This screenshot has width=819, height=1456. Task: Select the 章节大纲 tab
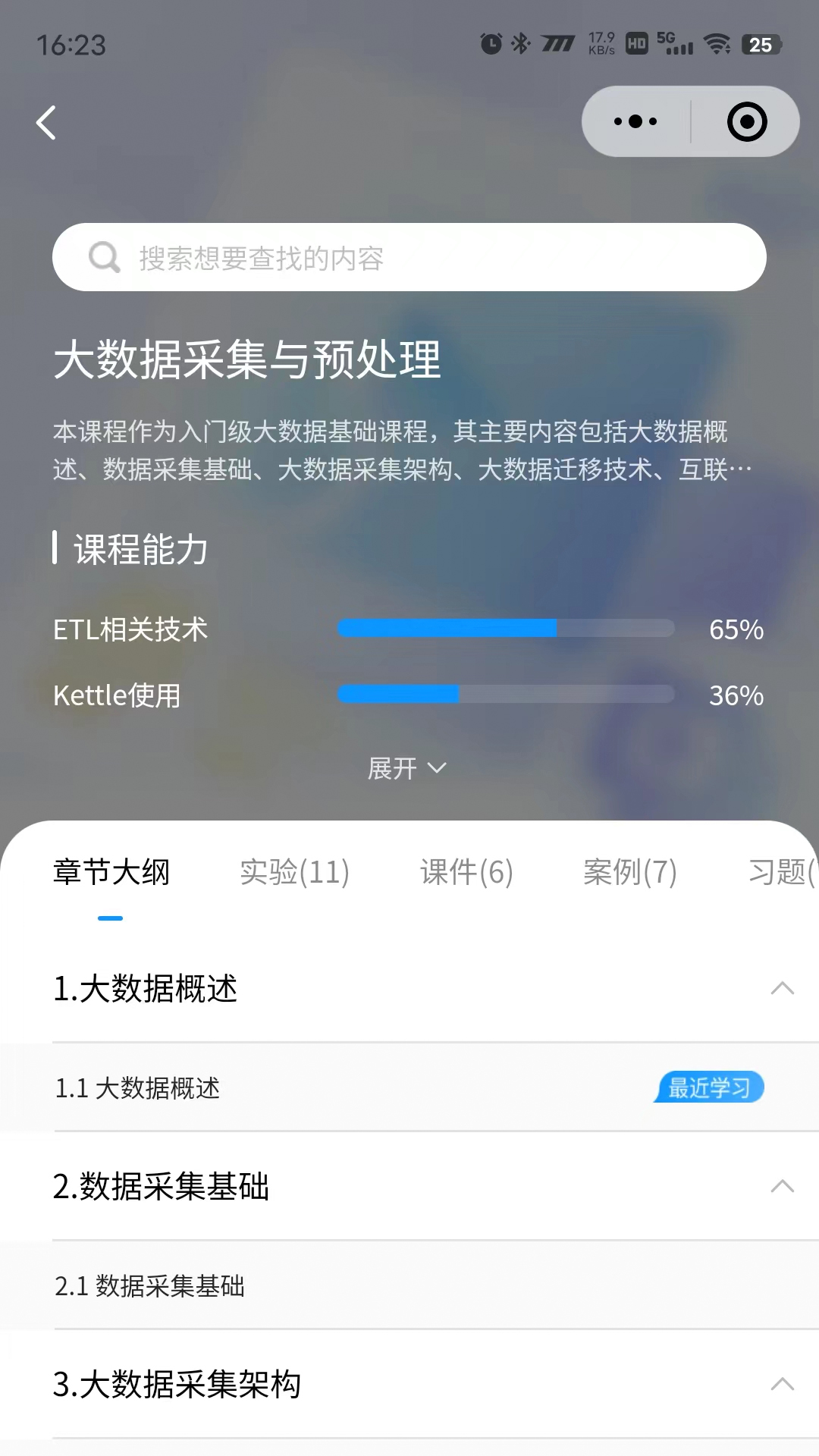[111, 872]
